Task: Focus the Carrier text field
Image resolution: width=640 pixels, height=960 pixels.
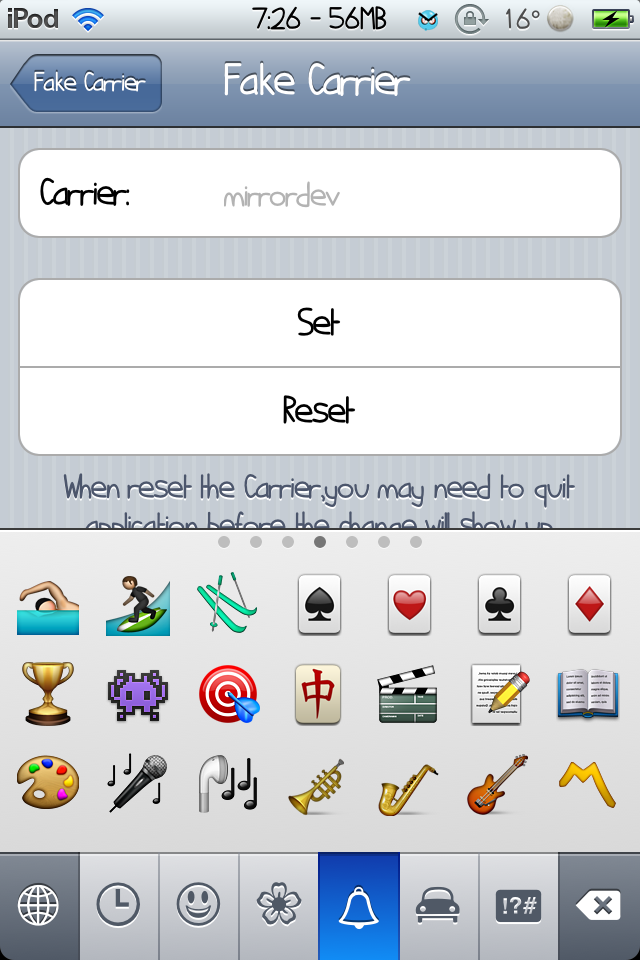Action: tap(400, 195)
